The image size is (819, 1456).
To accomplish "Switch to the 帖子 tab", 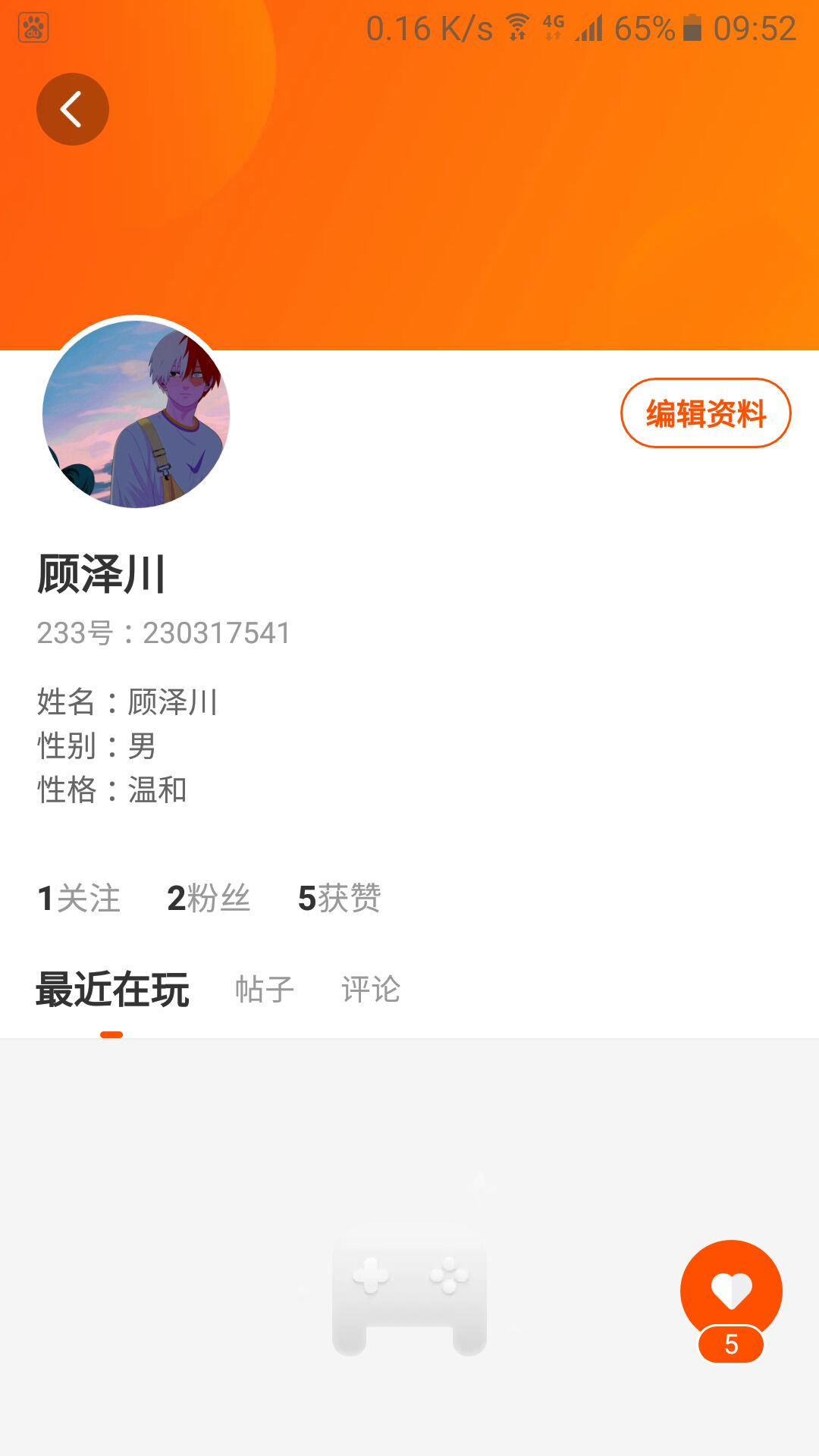I will (x=265, y=990).
